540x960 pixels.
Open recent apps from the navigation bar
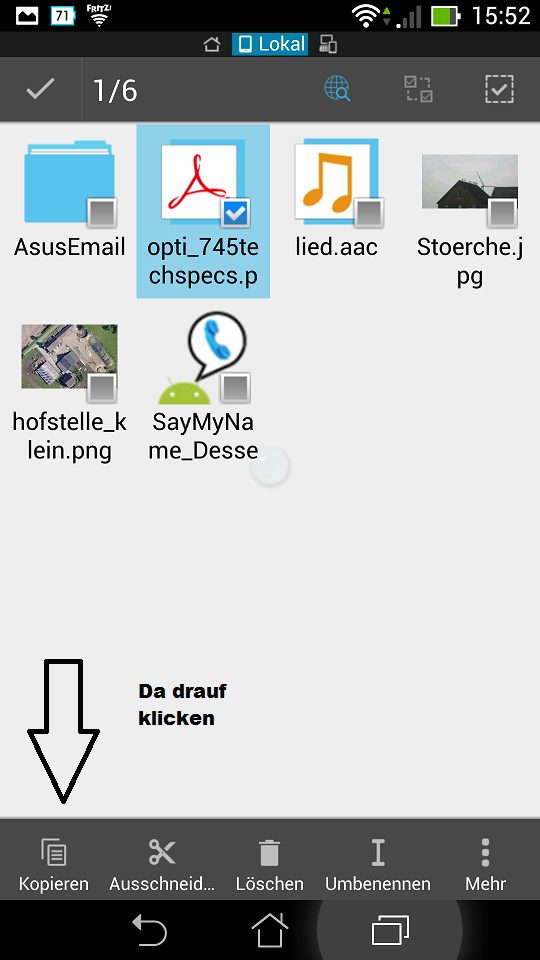(x=390, y=931)
